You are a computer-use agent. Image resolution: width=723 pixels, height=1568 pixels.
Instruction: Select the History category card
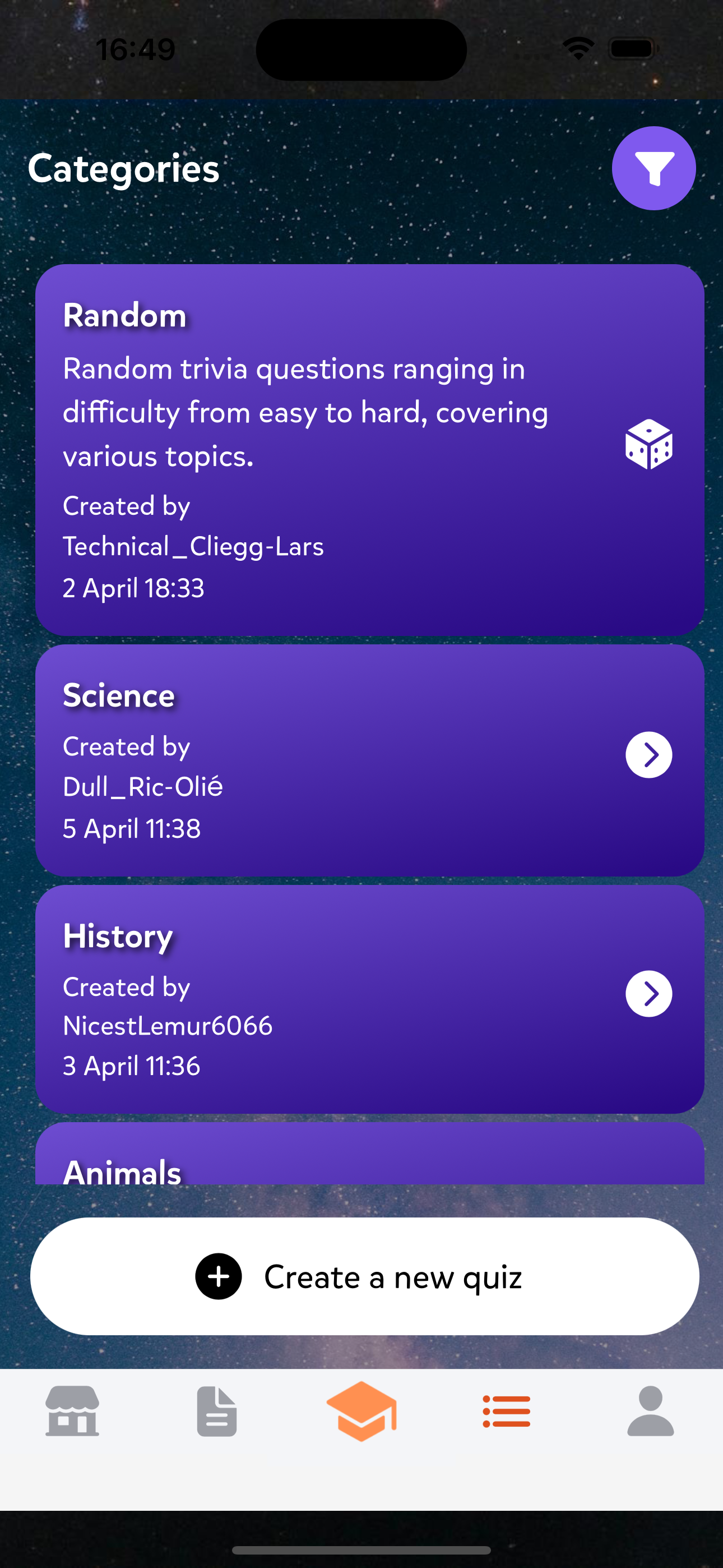(369, 998)
